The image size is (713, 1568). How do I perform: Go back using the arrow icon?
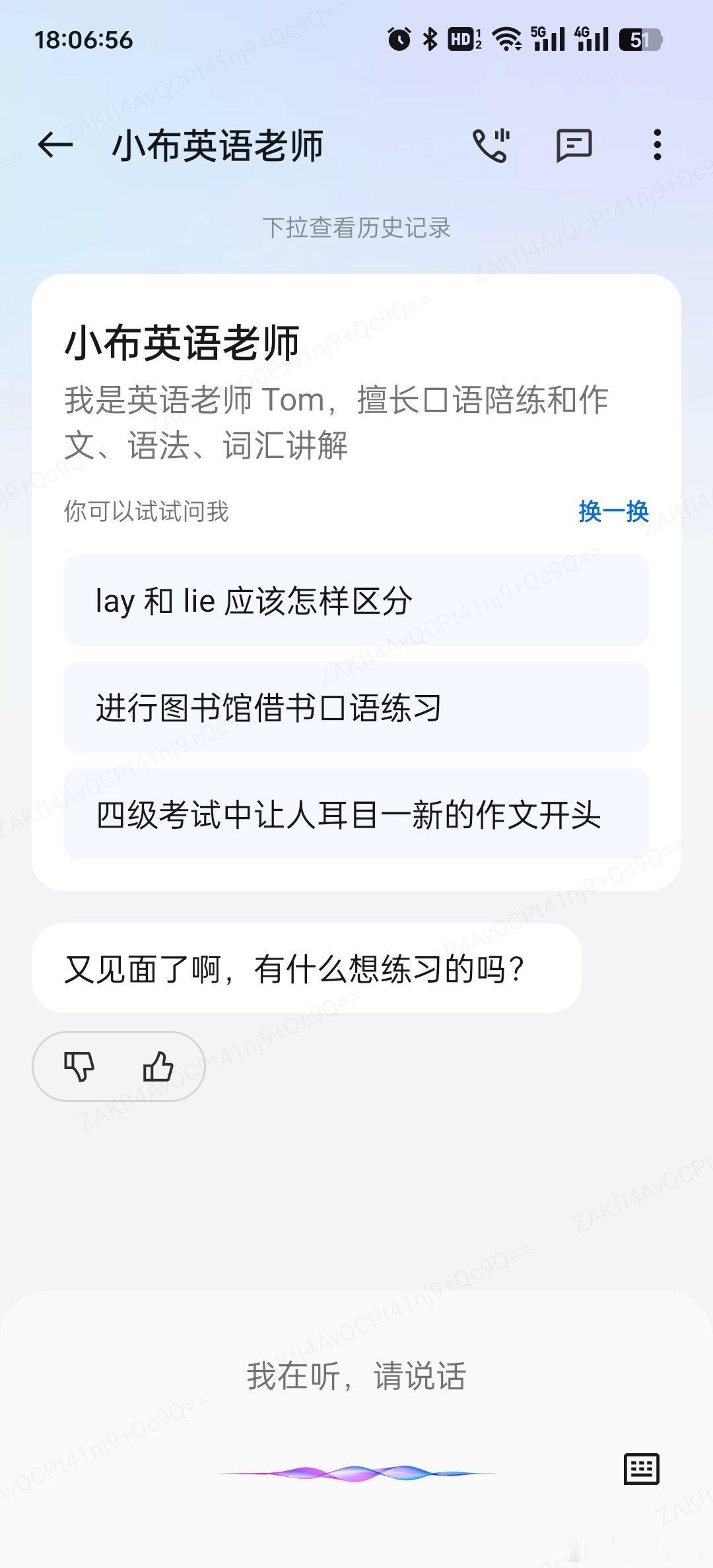click(55, 145)
